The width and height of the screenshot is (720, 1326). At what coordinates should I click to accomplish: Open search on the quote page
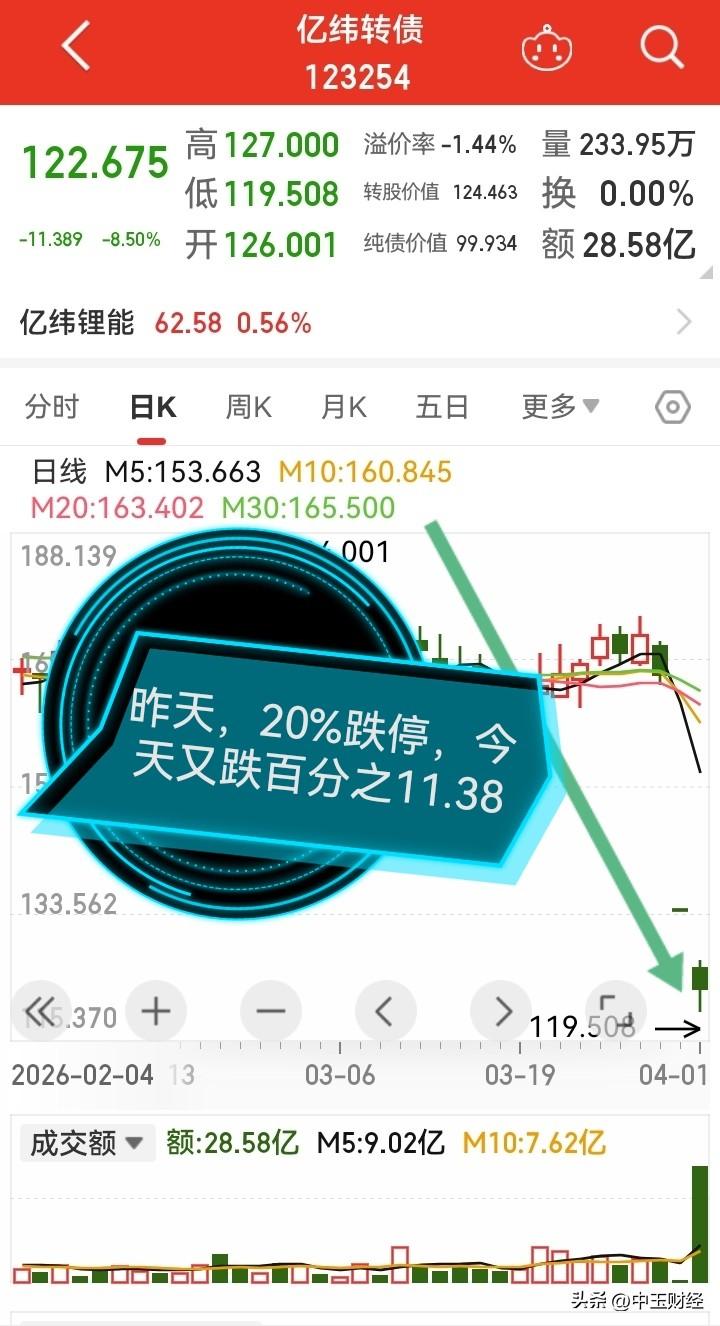tap(661, 47)
